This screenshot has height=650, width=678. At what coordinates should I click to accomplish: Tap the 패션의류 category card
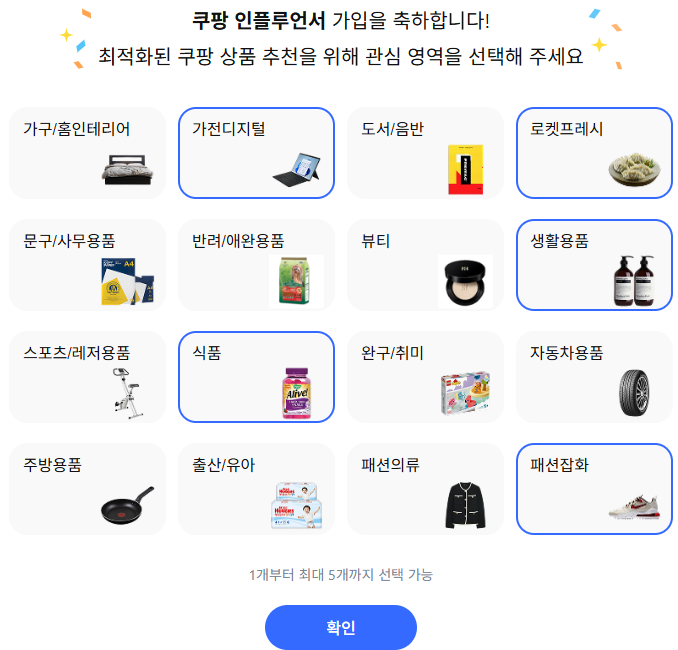[x=425, y=489]
